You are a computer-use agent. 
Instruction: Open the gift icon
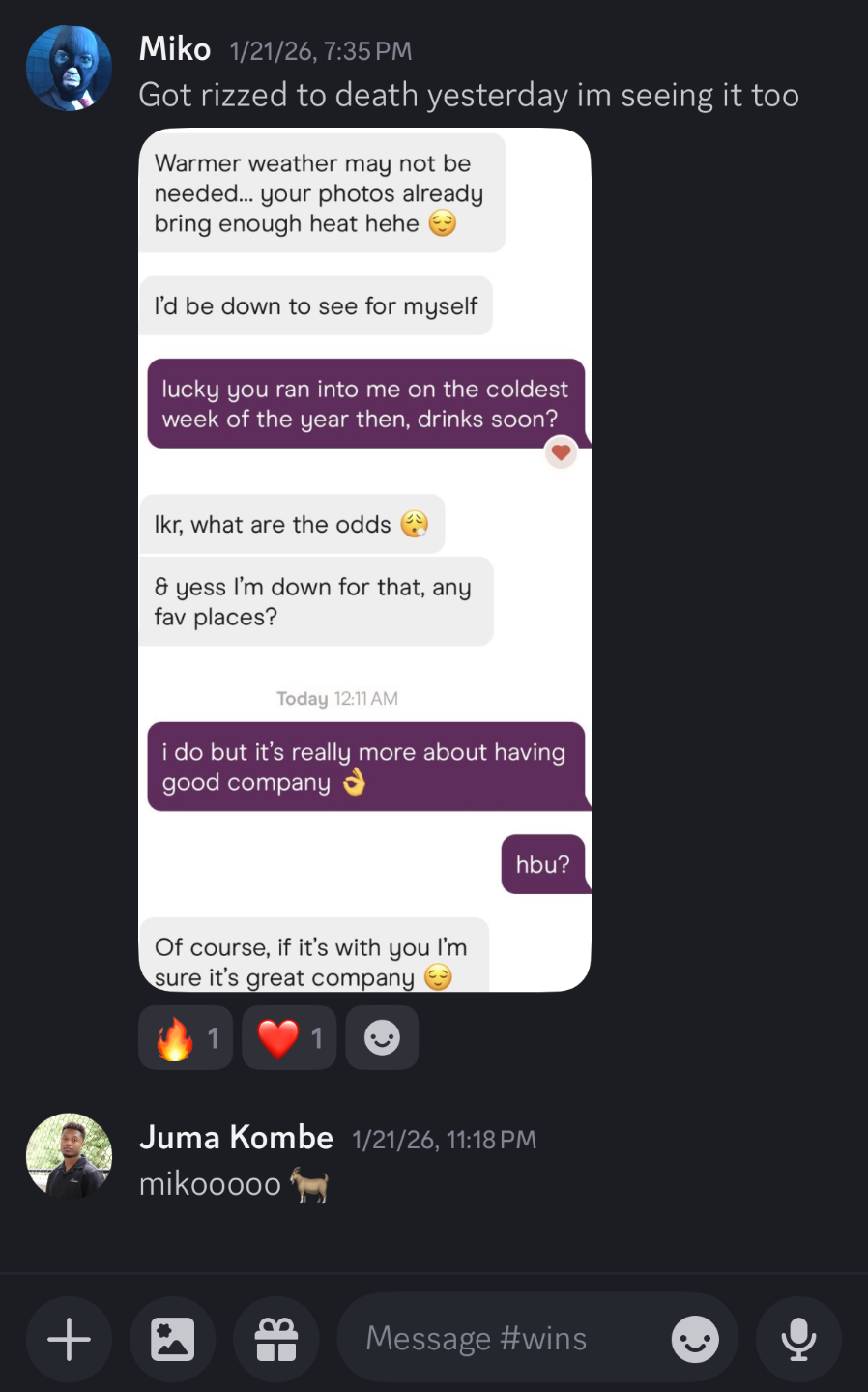click(276, 1340)
